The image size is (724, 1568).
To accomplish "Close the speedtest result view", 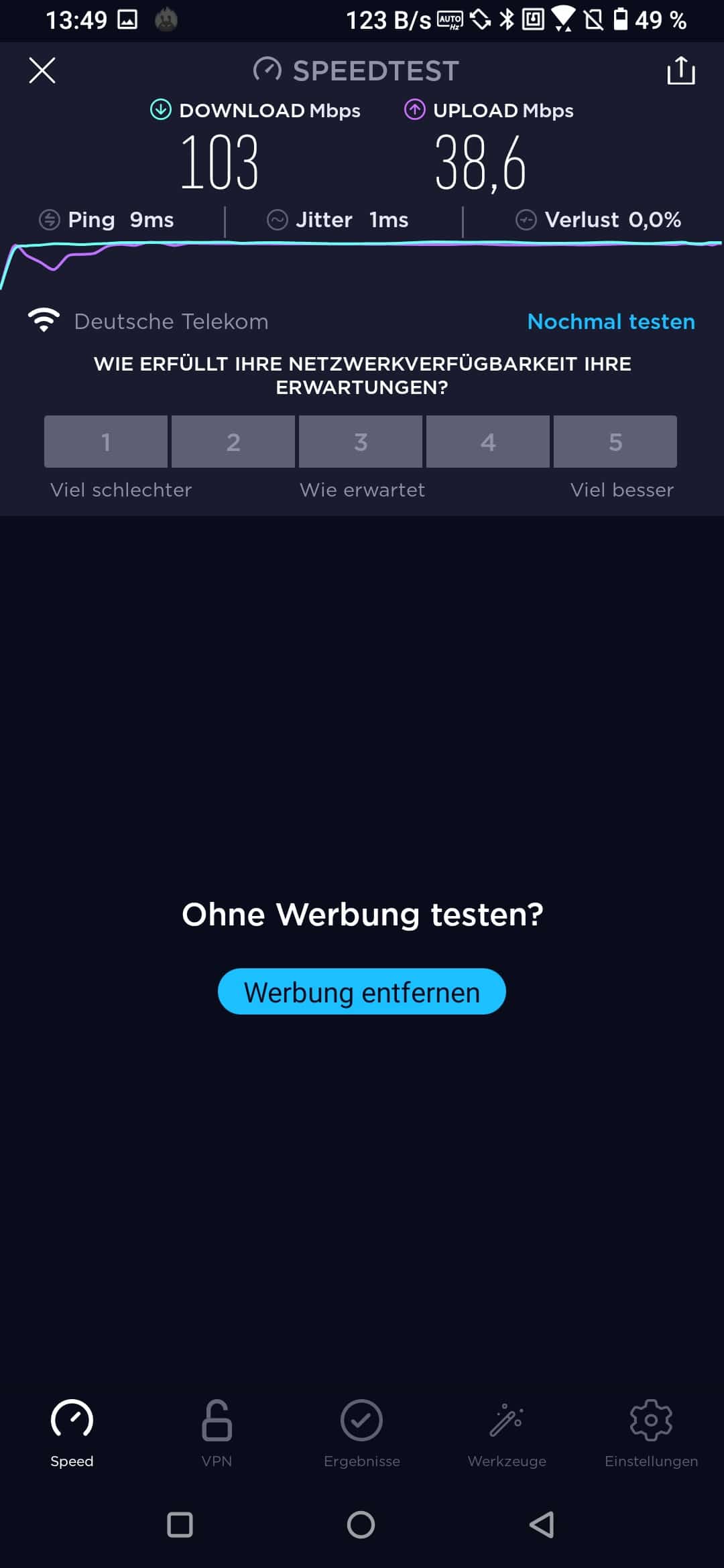I will pos(42,70).
